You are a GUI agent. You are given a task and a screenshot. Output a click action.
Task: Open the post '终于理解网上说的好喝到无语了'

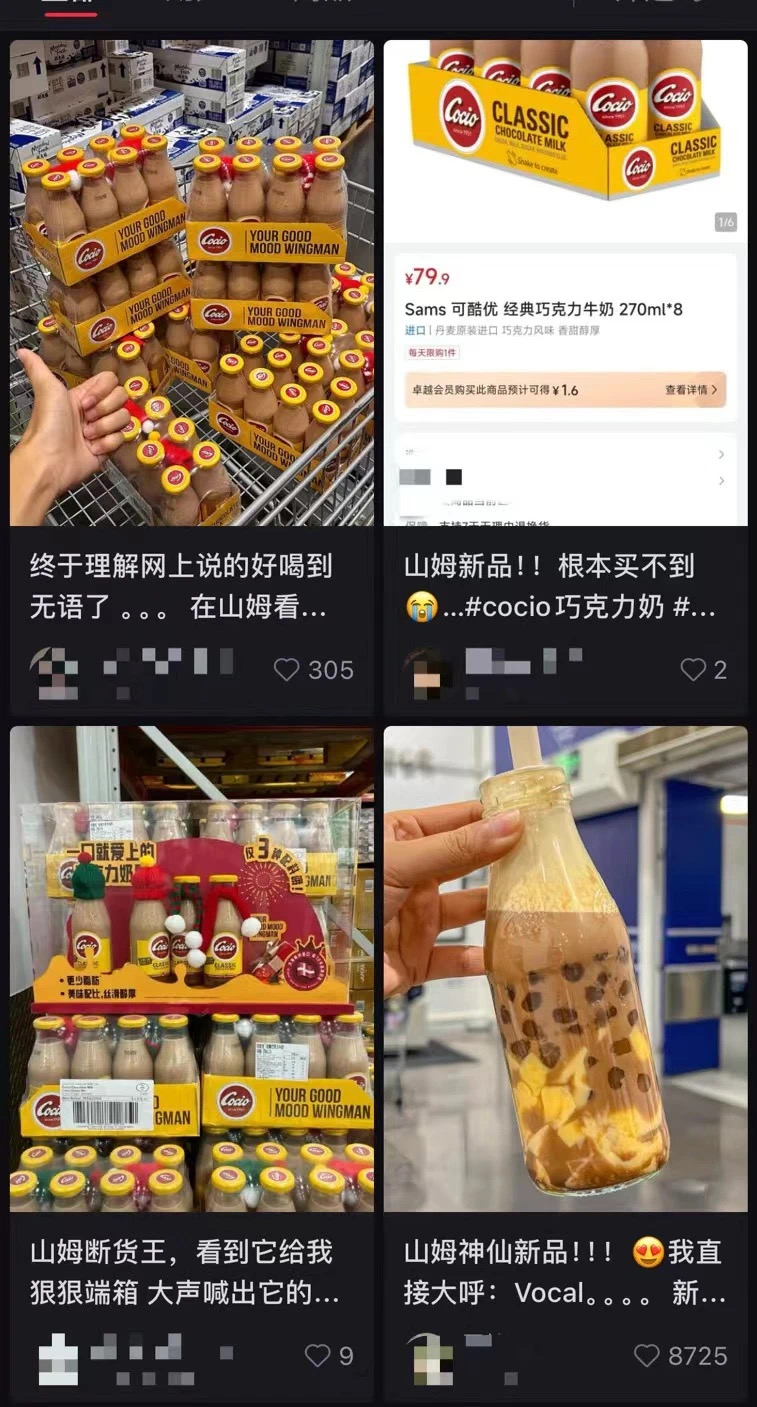(191, 284)
